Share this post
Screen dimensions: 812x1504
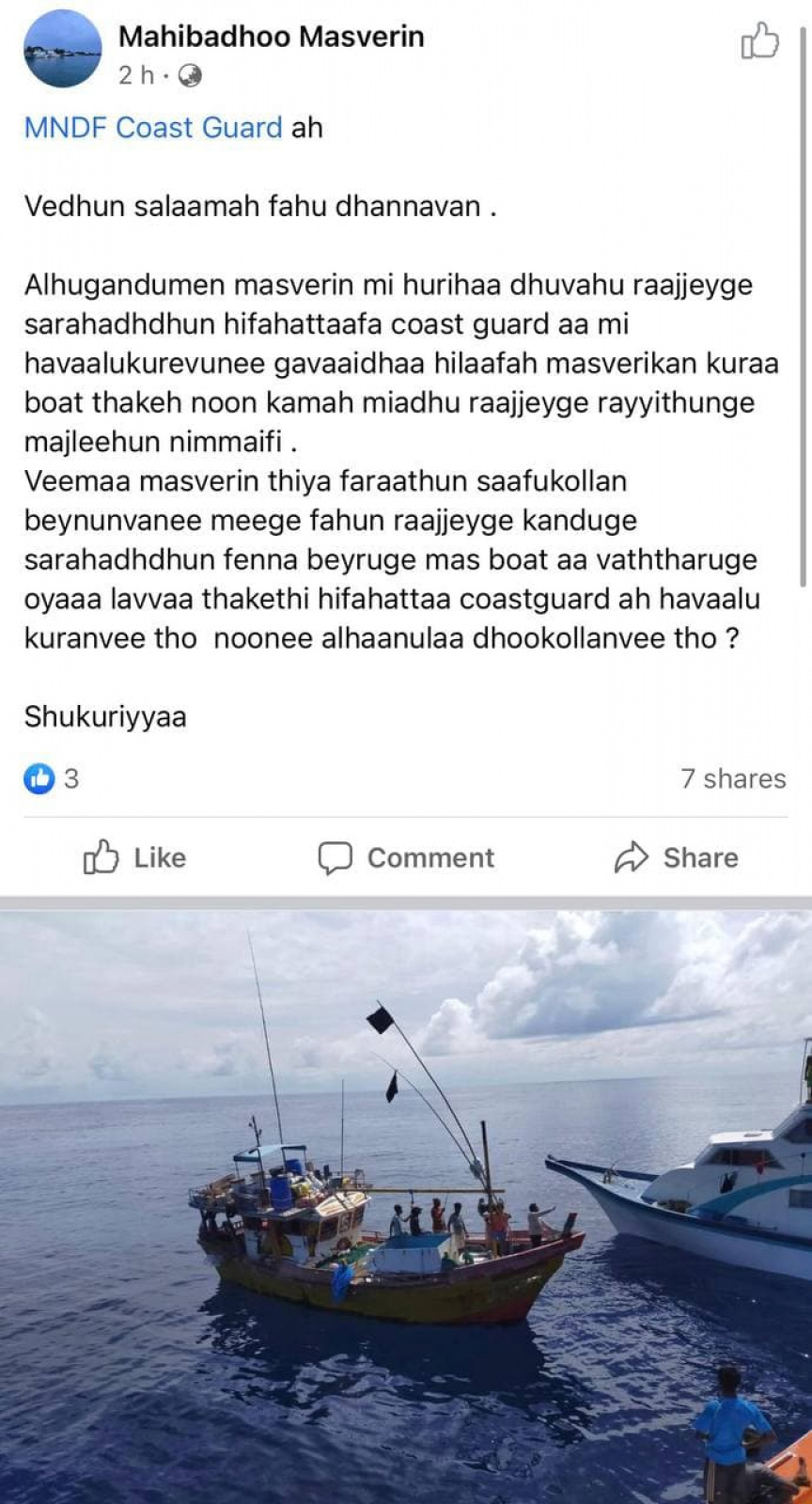pos(676,857)
